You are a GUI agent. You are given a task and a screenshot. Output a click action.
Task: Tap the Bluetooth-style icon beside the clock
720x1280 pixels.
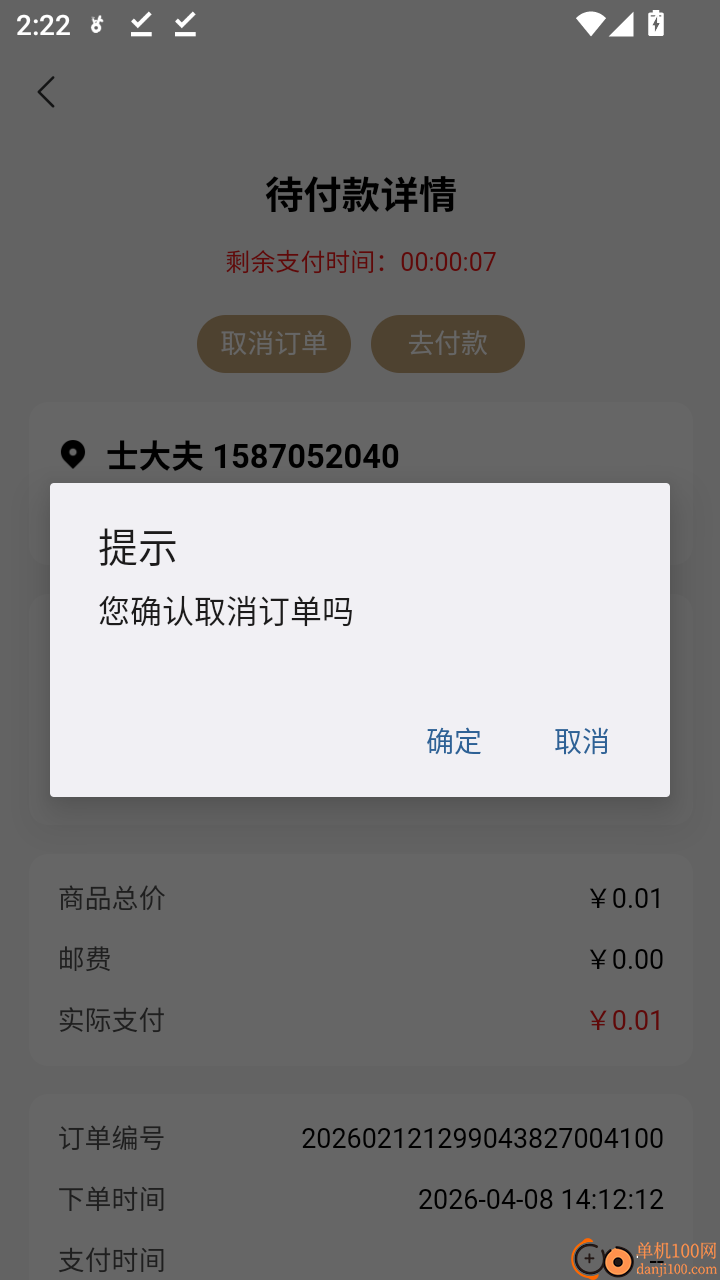coord(96,24)
